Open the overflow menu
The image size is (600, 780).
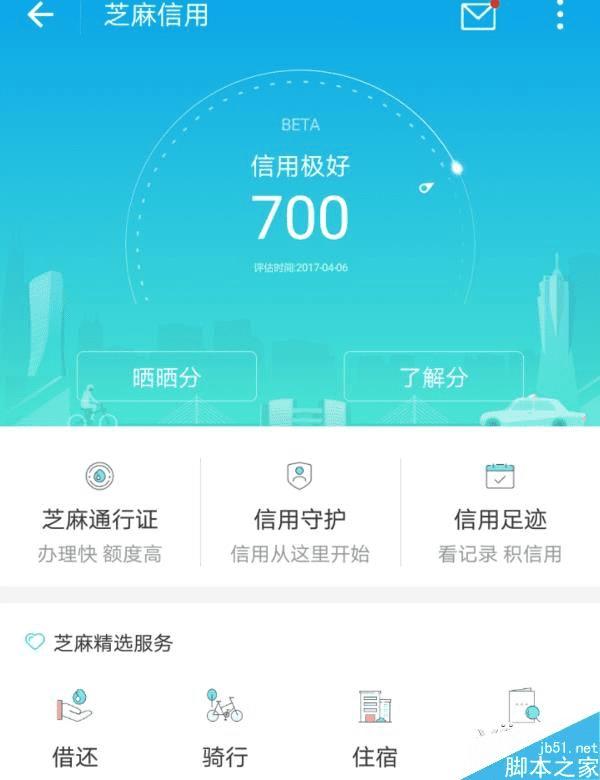coord(560,16)
